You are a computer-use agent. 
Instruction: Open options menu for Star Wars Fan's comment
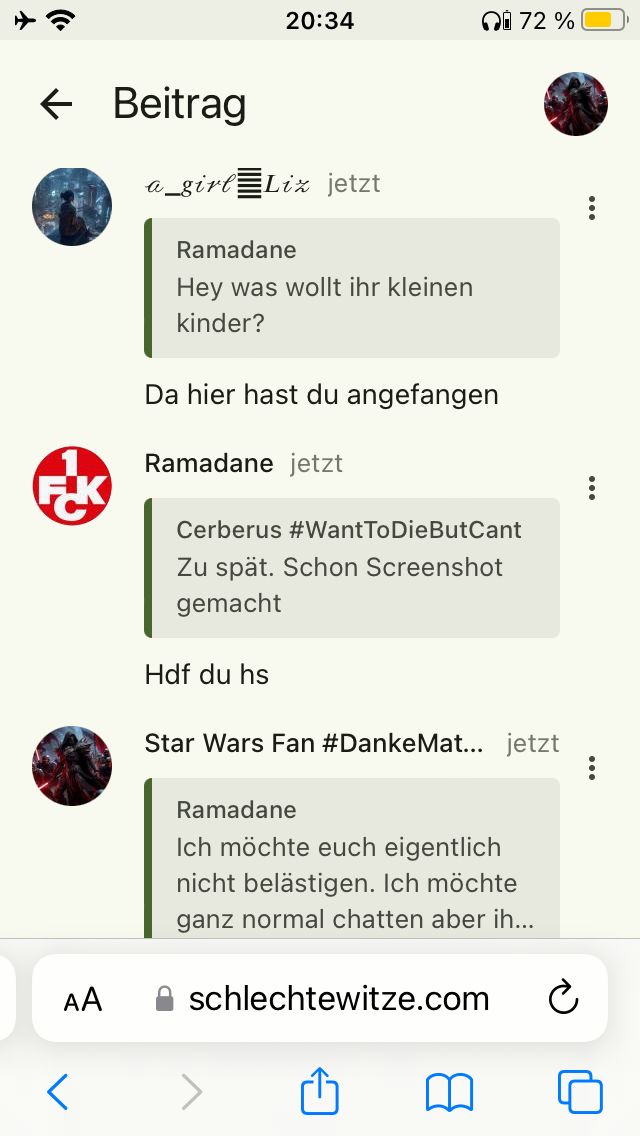pyautogui.click(x=592, y=768)
